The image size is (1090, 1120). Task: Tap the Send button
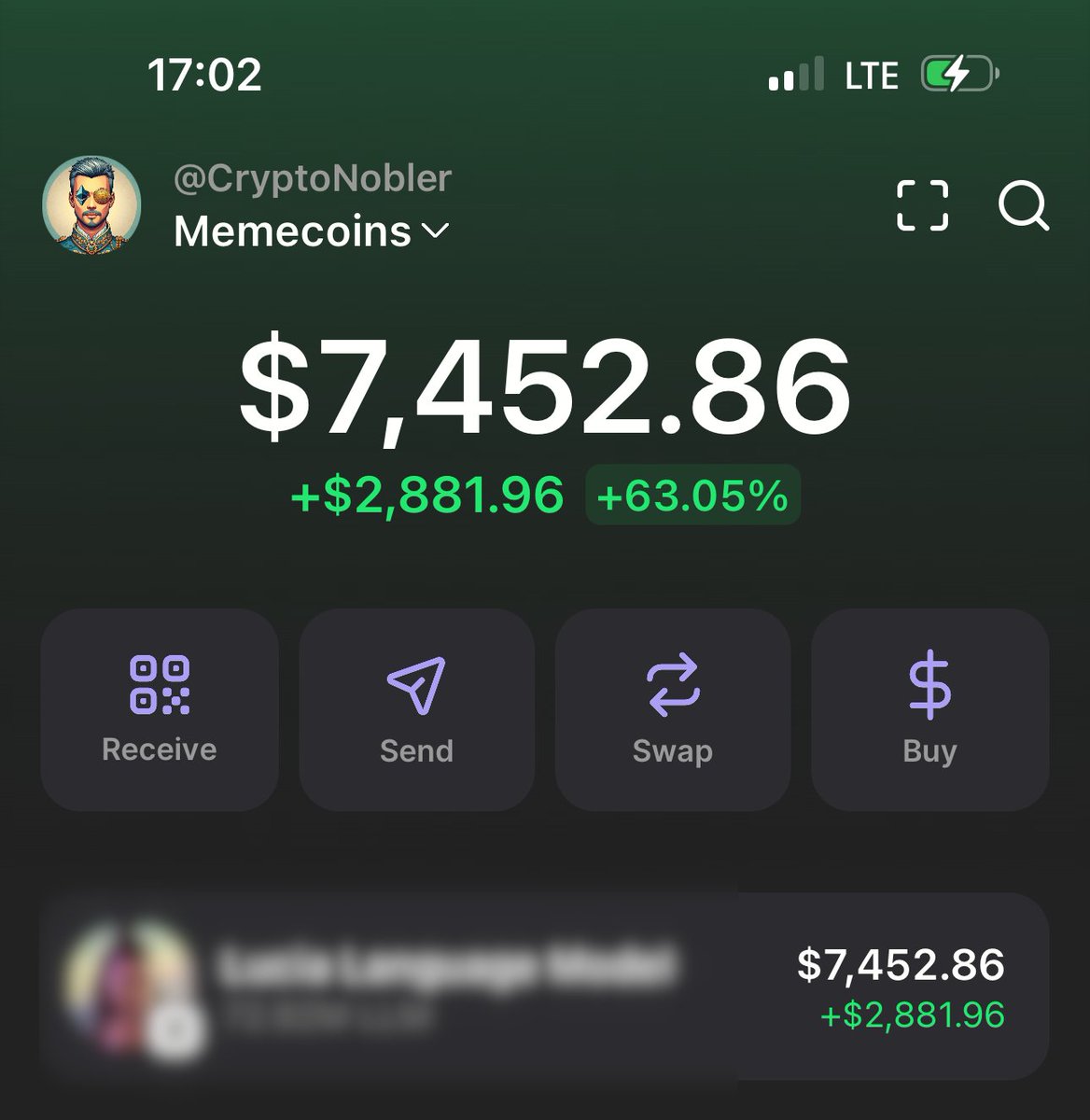click(416, 709)
